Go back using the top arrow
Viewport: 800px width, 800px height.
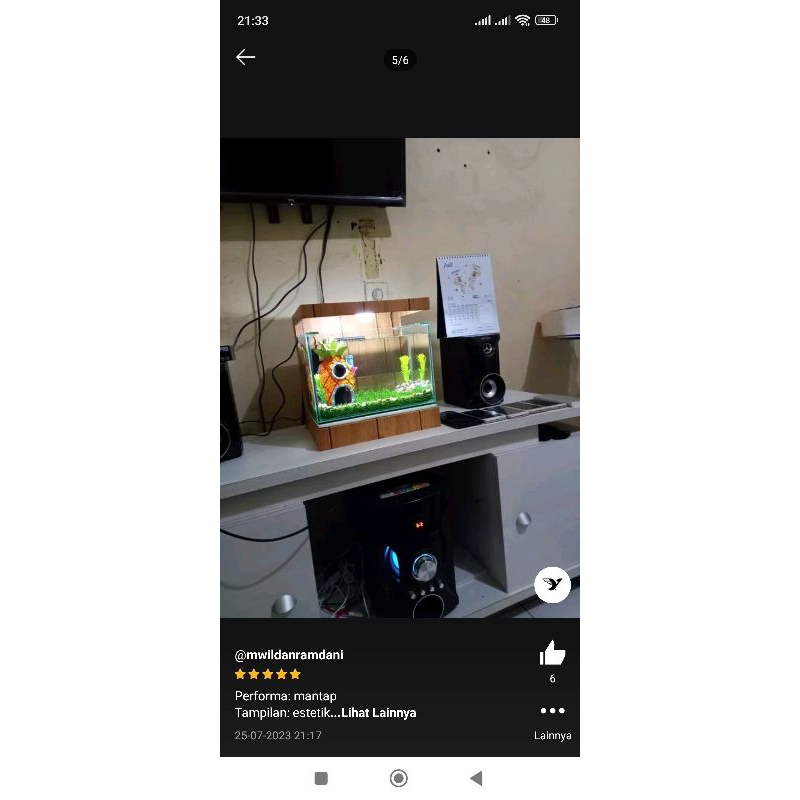pyautogui.click(x=246, y=57)
